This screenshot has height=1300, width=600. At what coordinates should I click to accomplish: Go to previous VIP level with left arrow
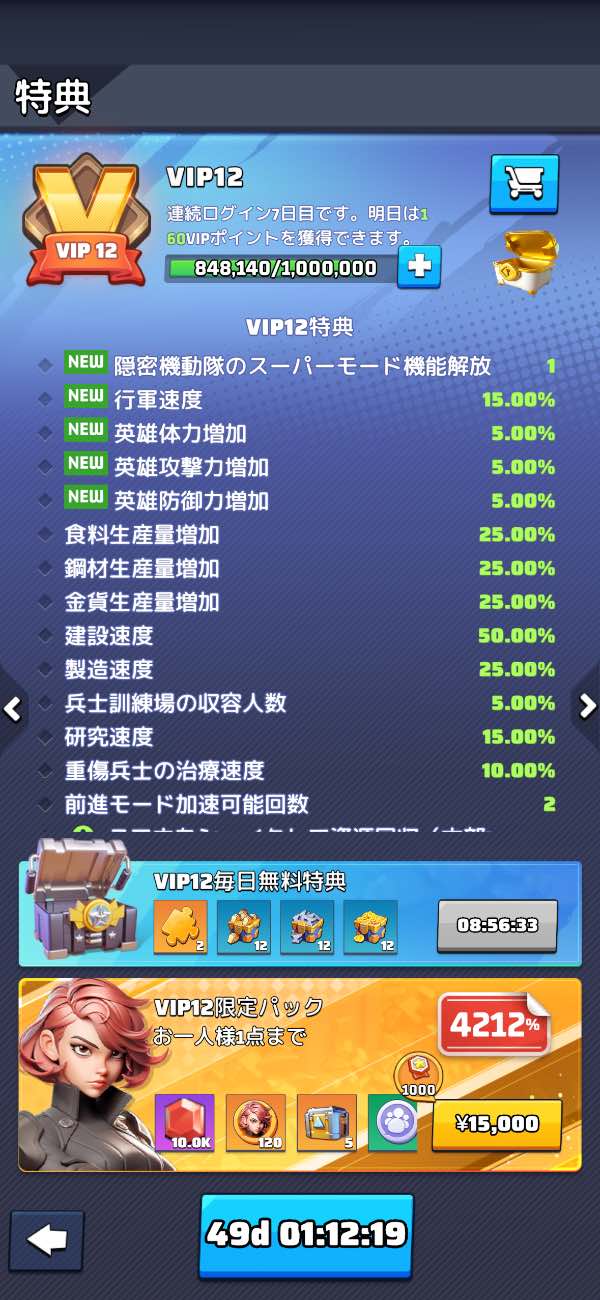[x=13, y=709]
